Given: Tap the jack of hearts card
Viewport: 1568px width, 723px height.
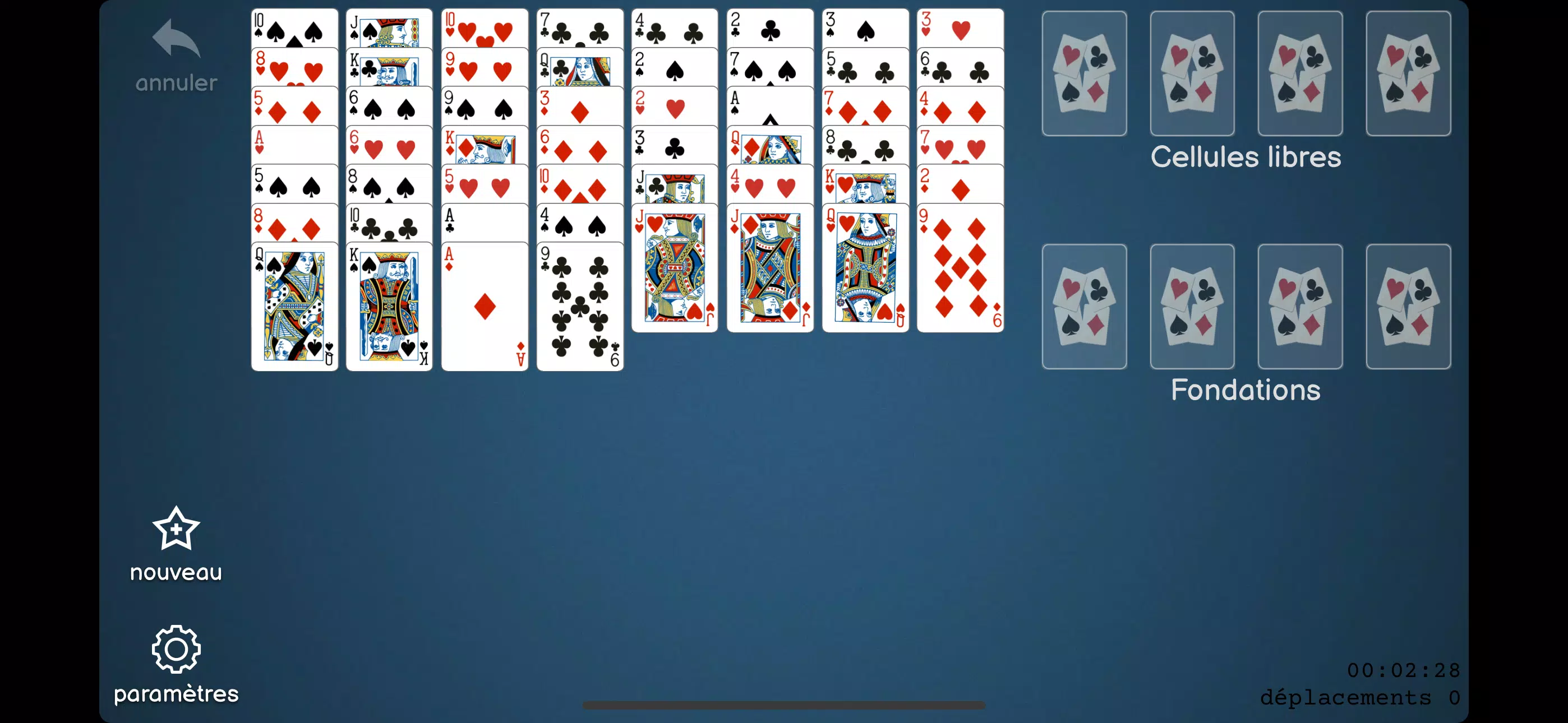Looking at the screenshot, I should 675,268.
